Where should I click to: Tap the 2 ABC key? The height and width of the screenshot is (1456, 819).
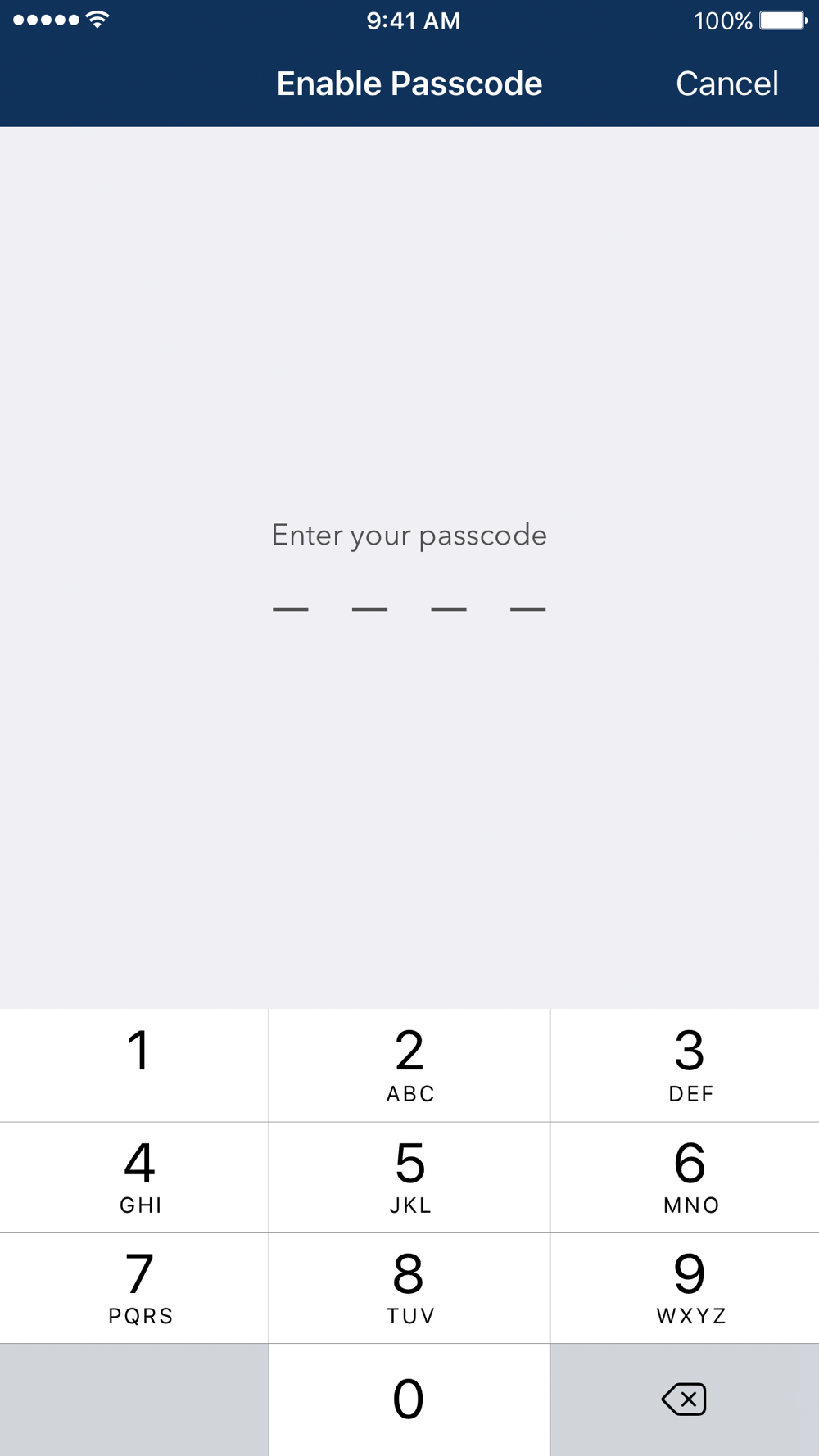pyautogui.click(x=409, y=1065)
